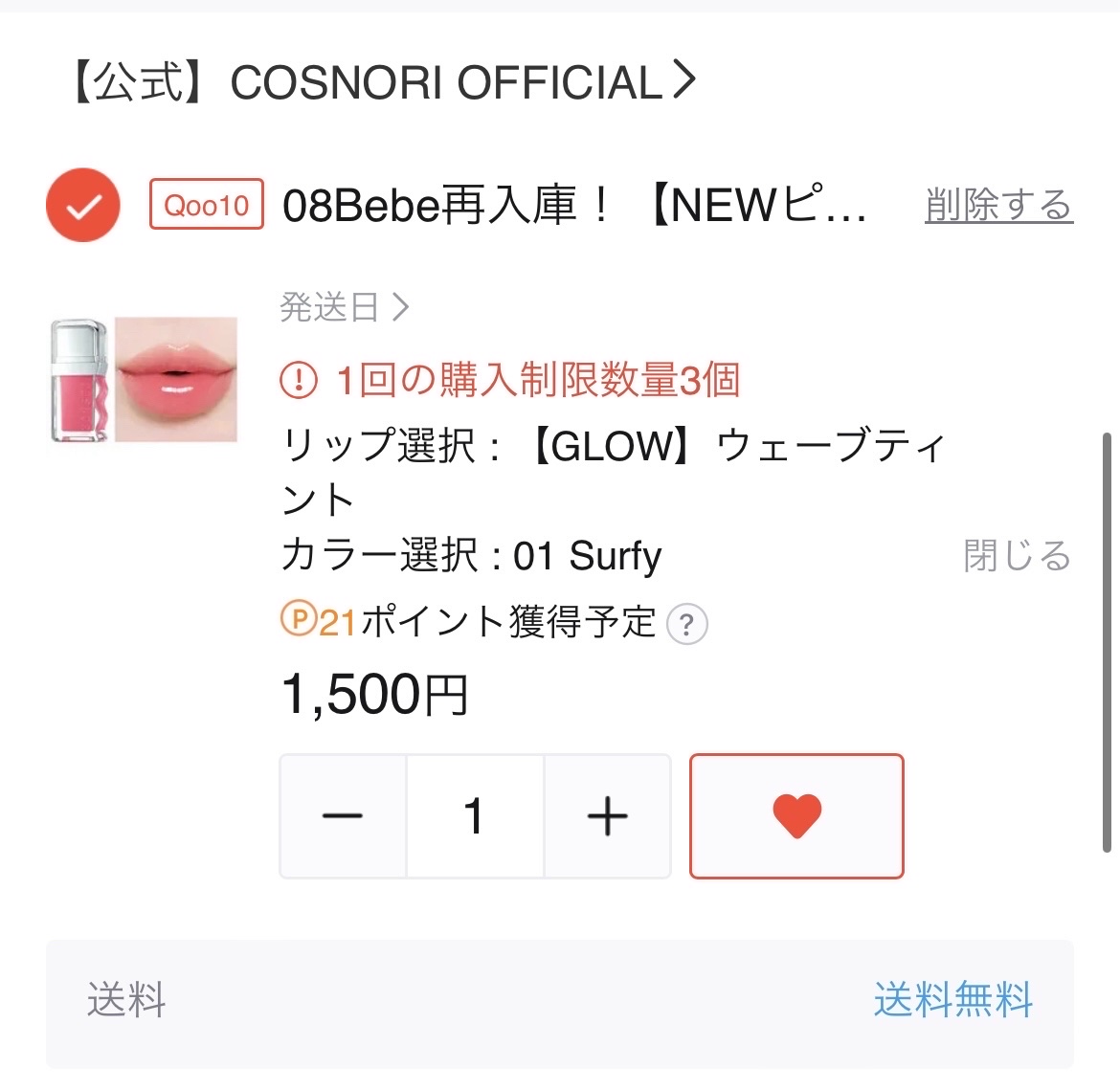The image size is (1120, 1090).
Task: Increase quantity with the plus button
Action: (608, 815)
